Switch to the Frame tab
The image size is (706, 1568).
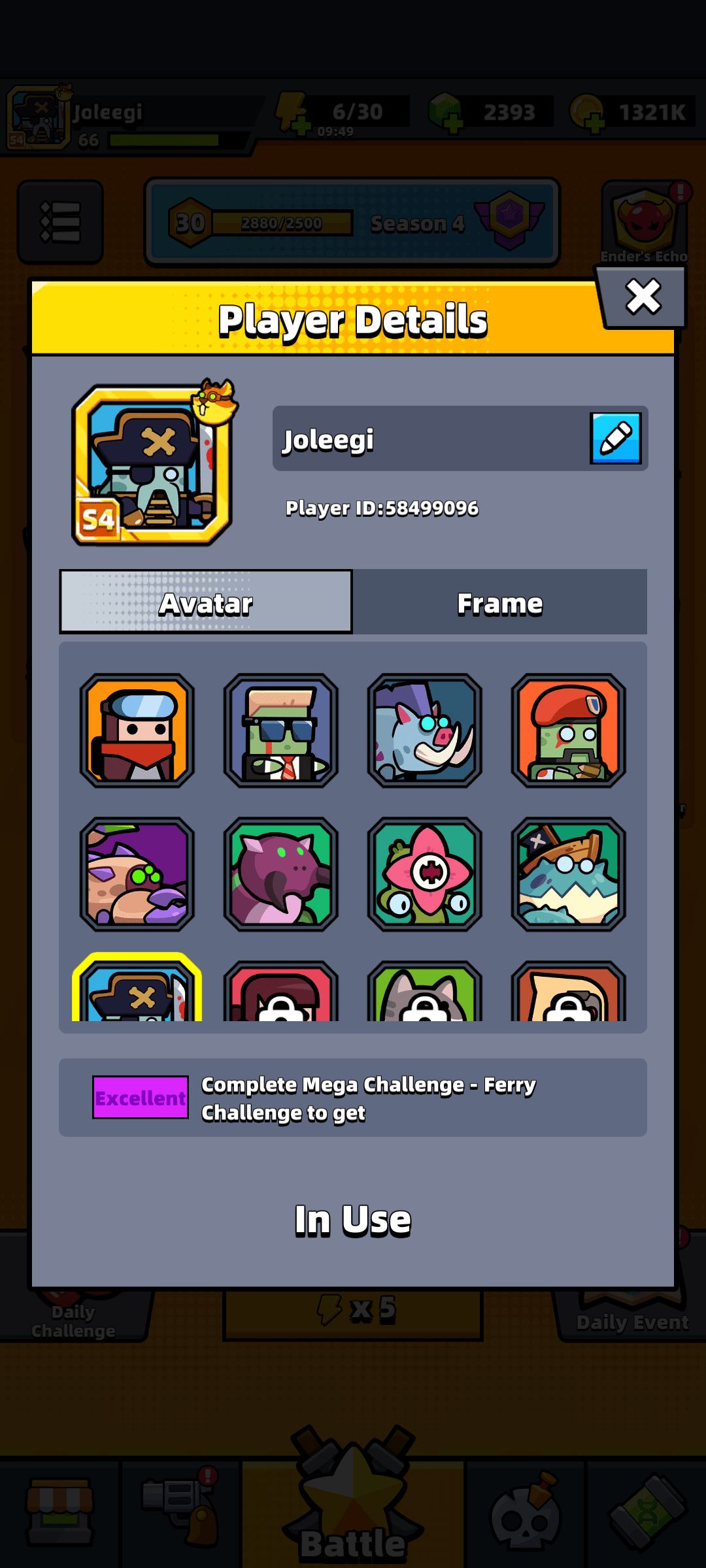pos(500,602)
